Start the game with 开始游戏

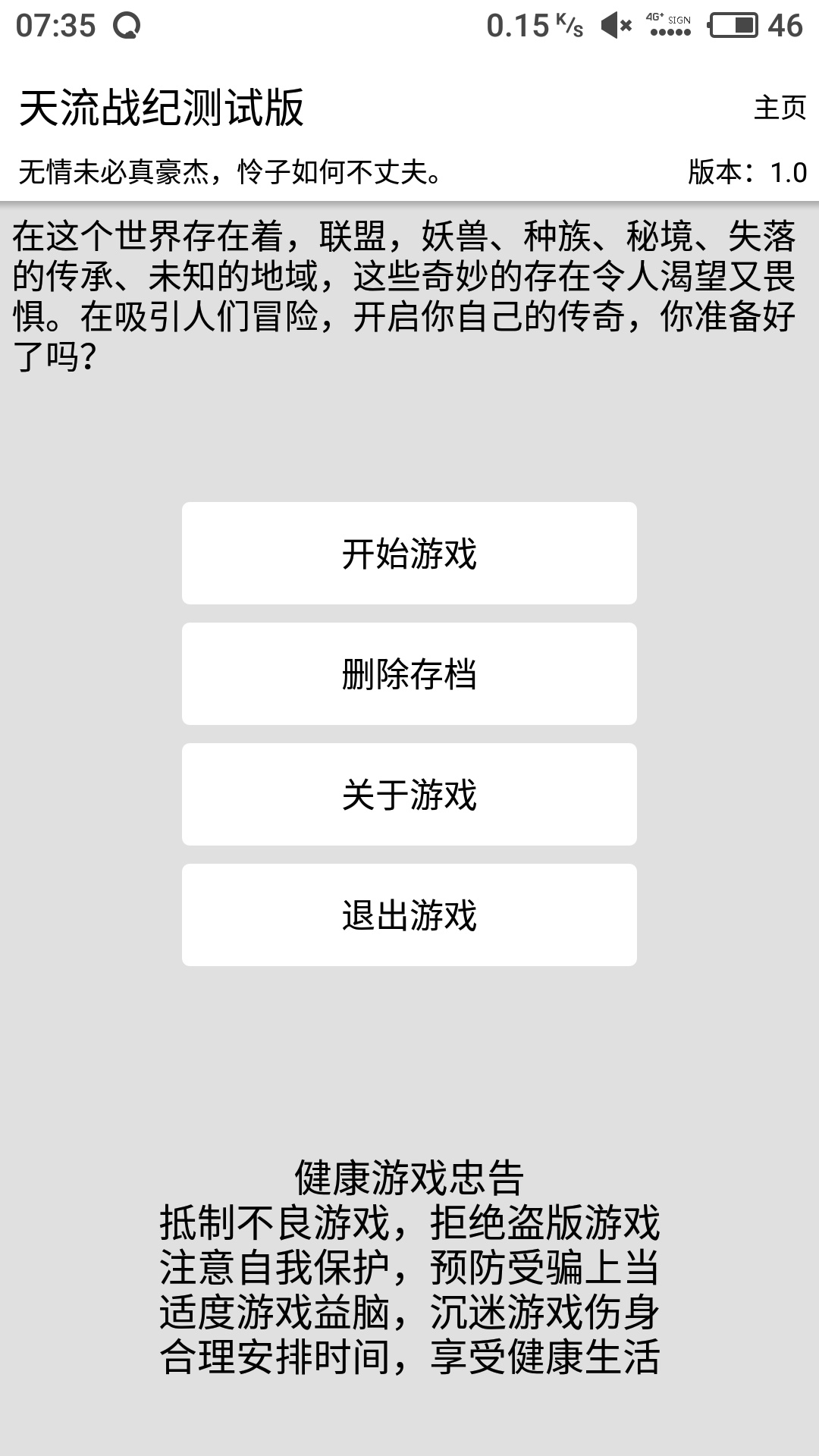[x=409, y=553]
